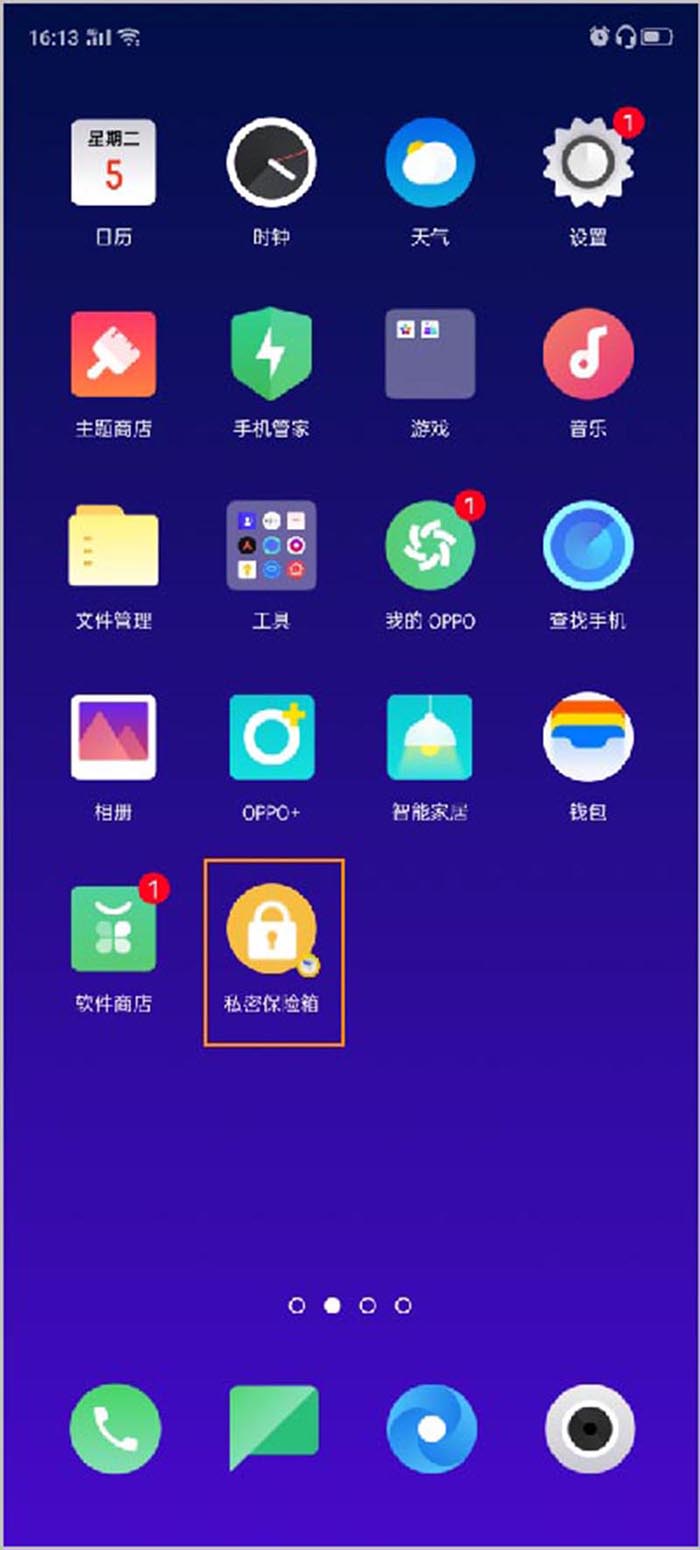
Task: Open the 钱包 wallet app
Action: [x=588, y=737]
